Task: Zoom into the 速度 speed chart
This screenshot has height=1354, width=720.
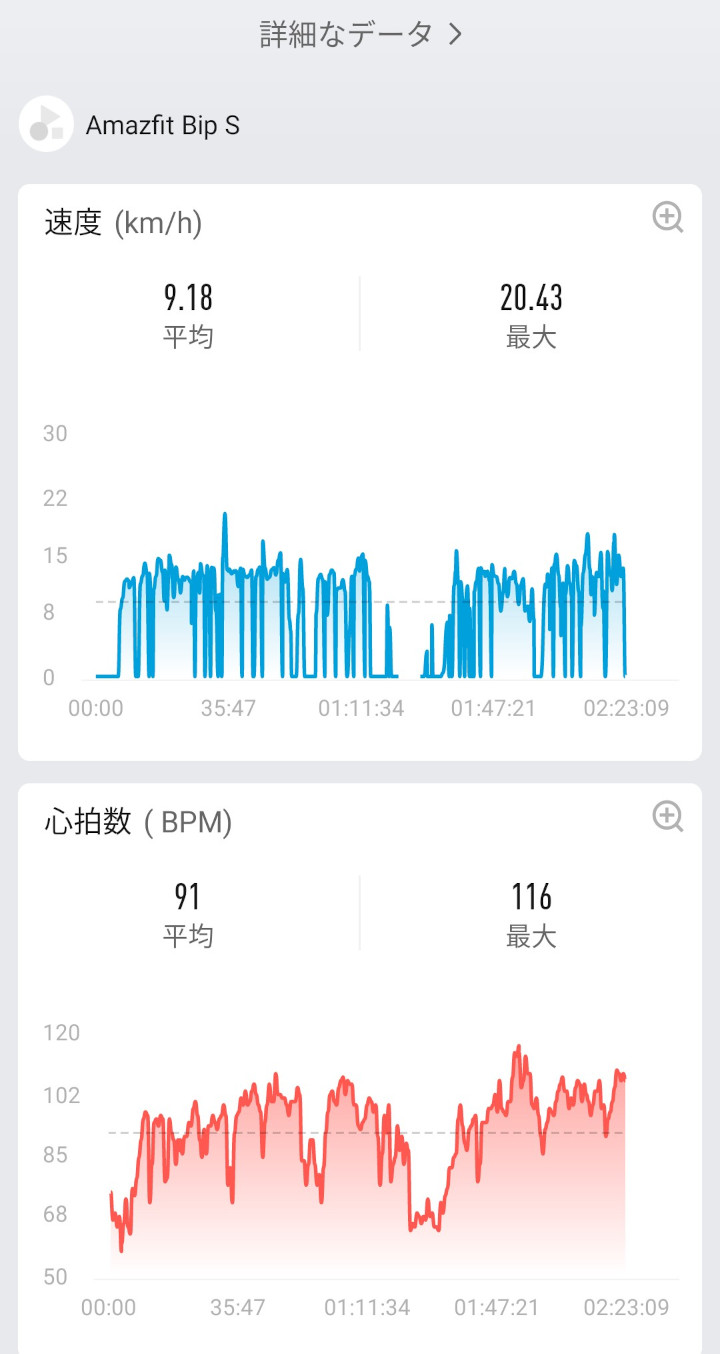Action: tap(667, 217)
